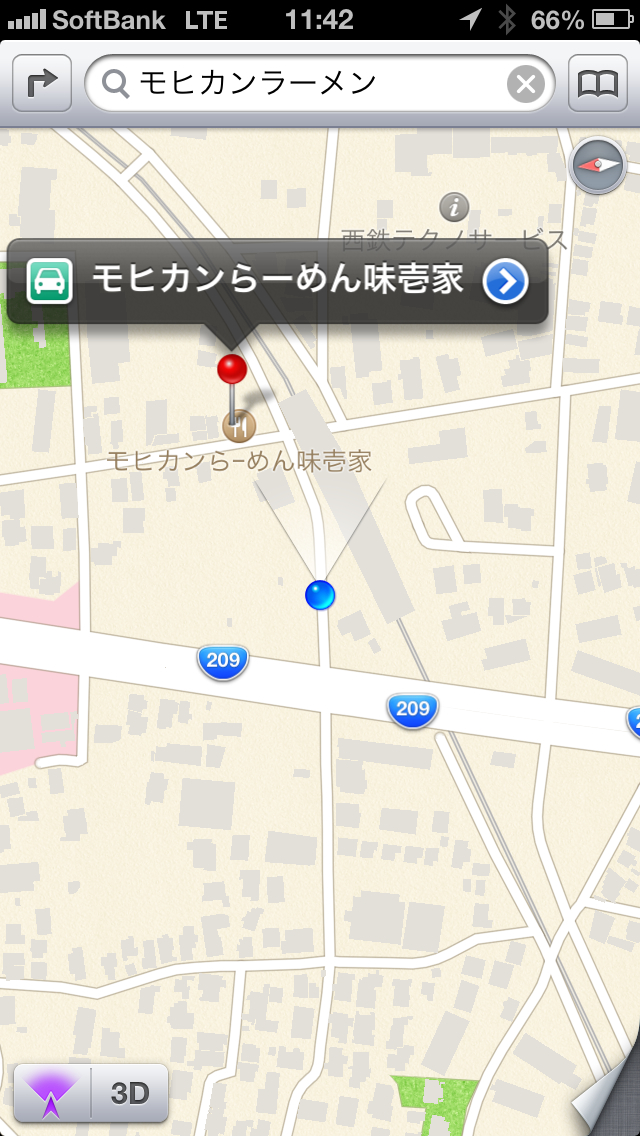Toggle the location tracking button
The image size is (640, 1136).
tap(52, 1094)
